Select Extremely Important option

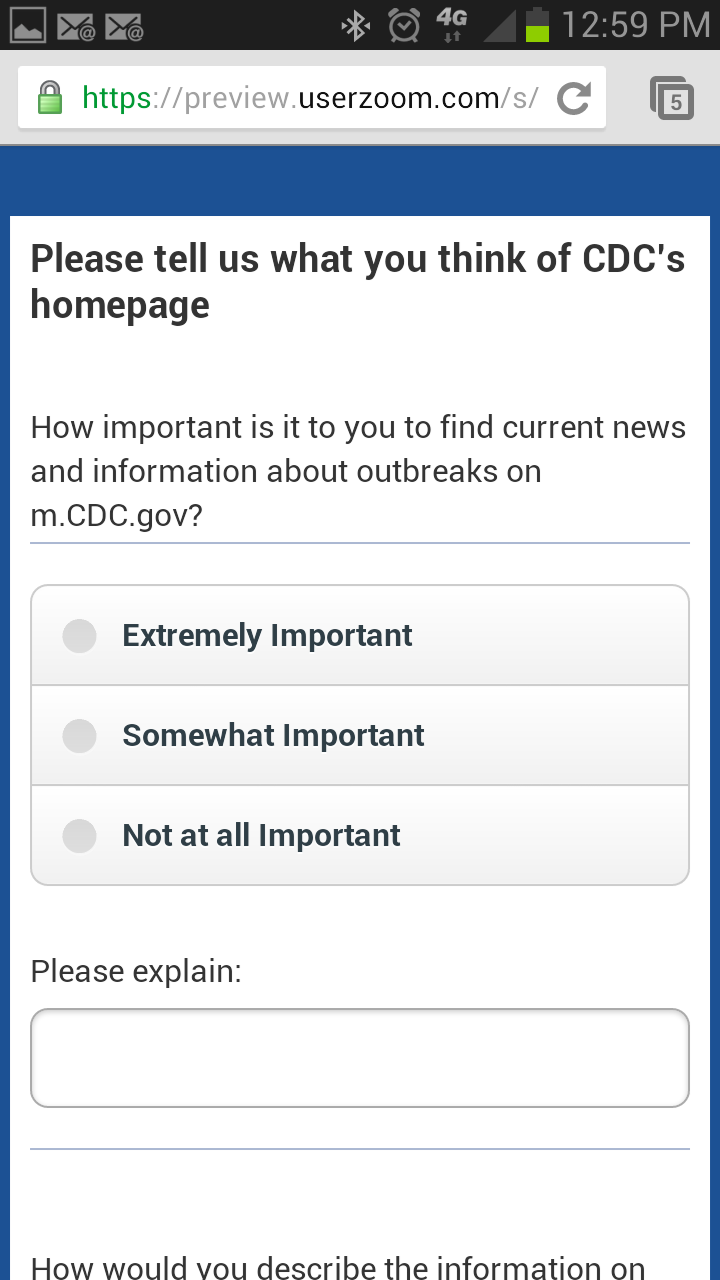(x=80, y=636)
